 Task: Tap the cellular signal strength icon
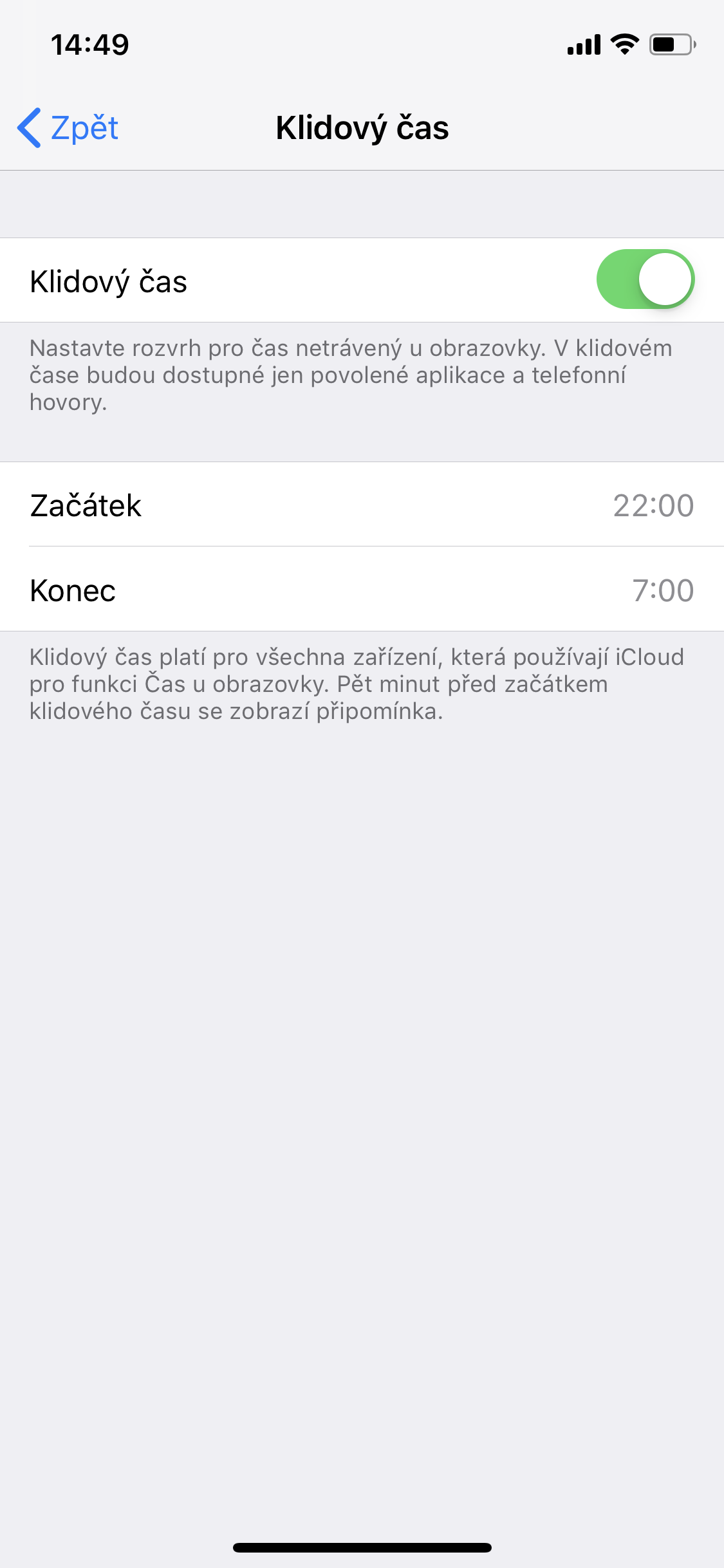[582, 44]
